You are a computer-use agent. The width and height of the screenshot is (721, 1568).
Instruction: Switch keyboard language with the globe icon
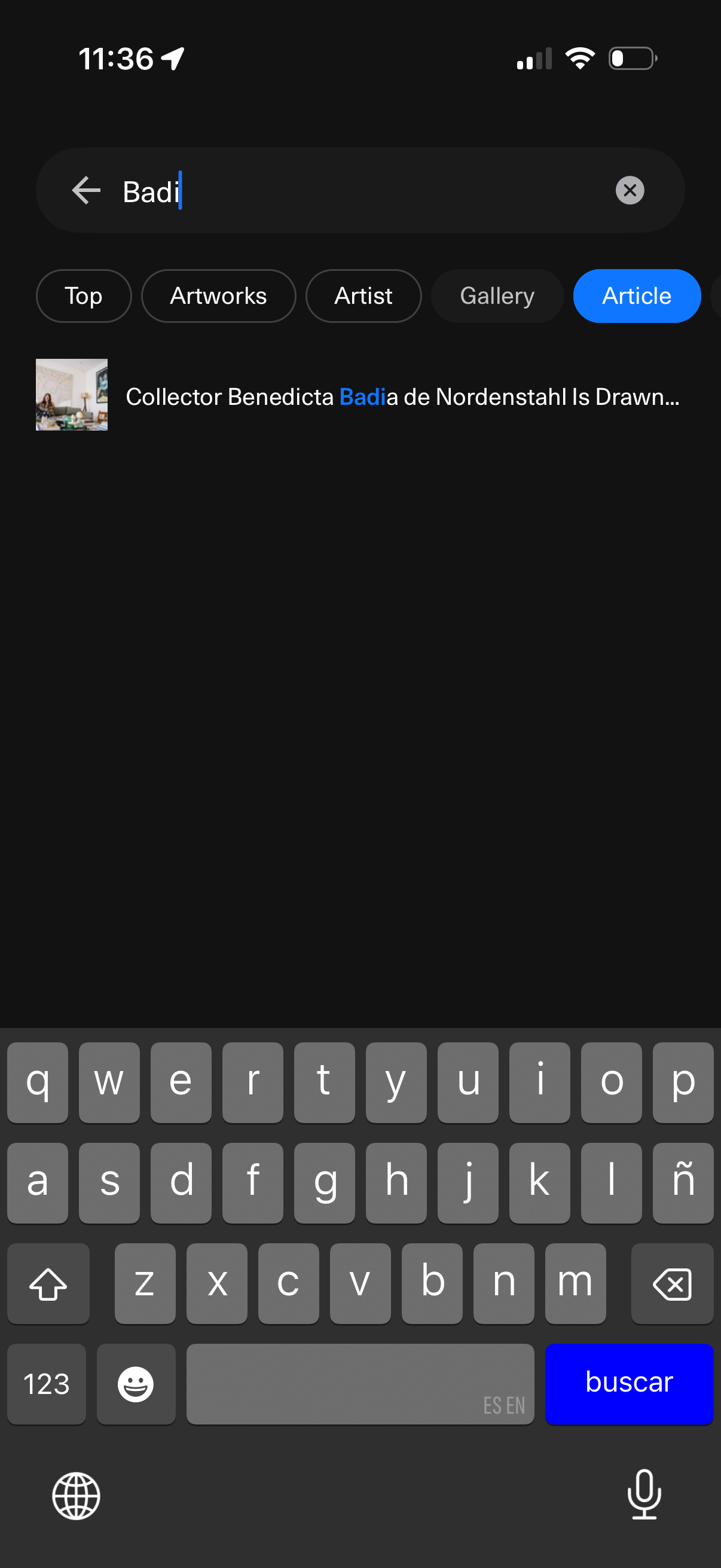coord(76,1496)
